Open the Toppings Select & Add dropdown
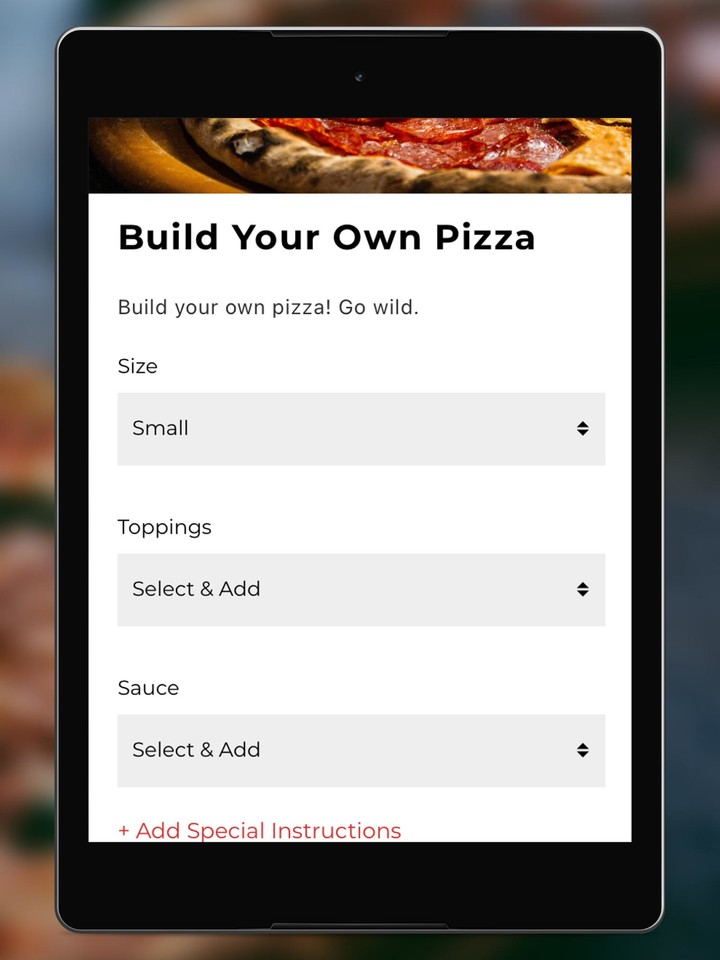The height and width of the screenshot is (960, 720). [x=360, y=590]
